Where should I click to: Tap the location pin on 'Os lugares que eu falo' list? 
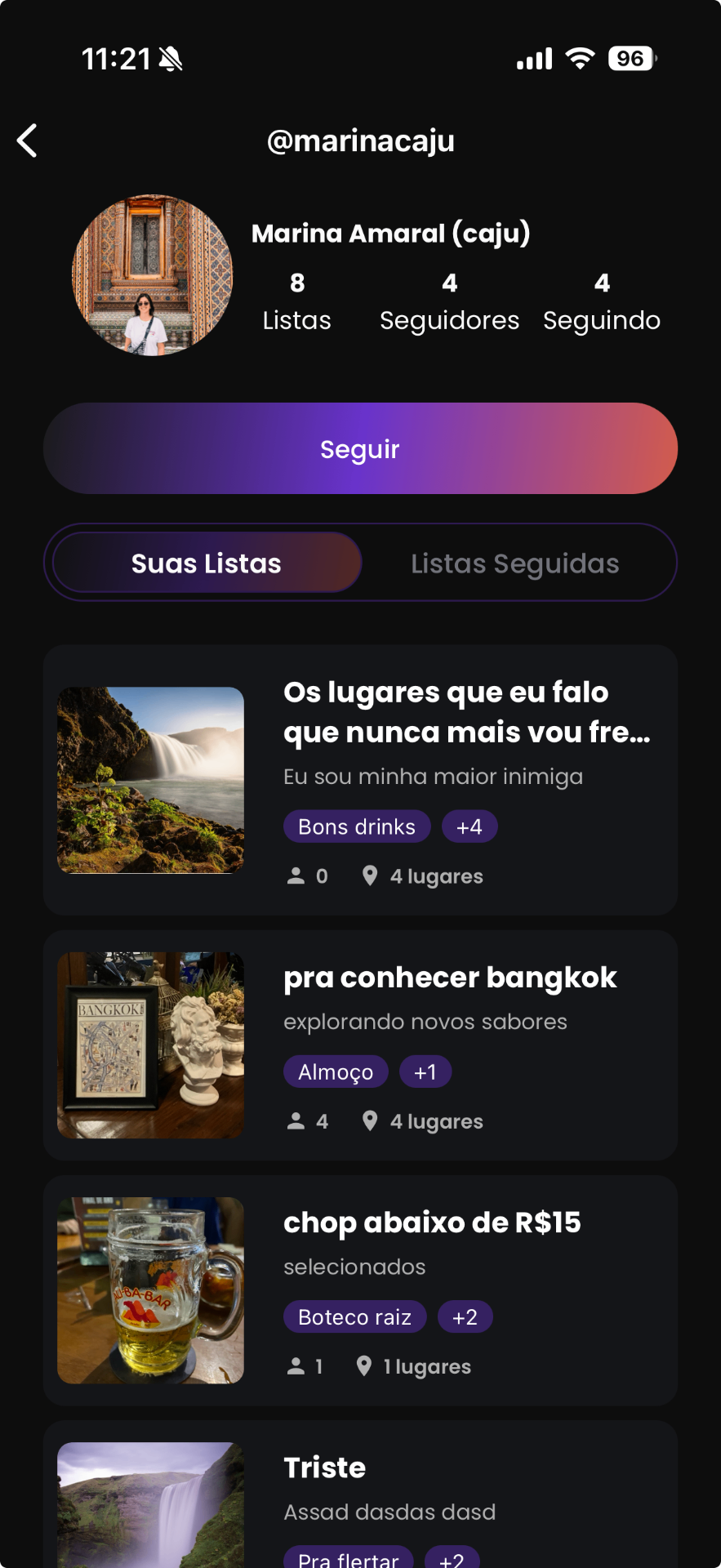coord(370,875)
